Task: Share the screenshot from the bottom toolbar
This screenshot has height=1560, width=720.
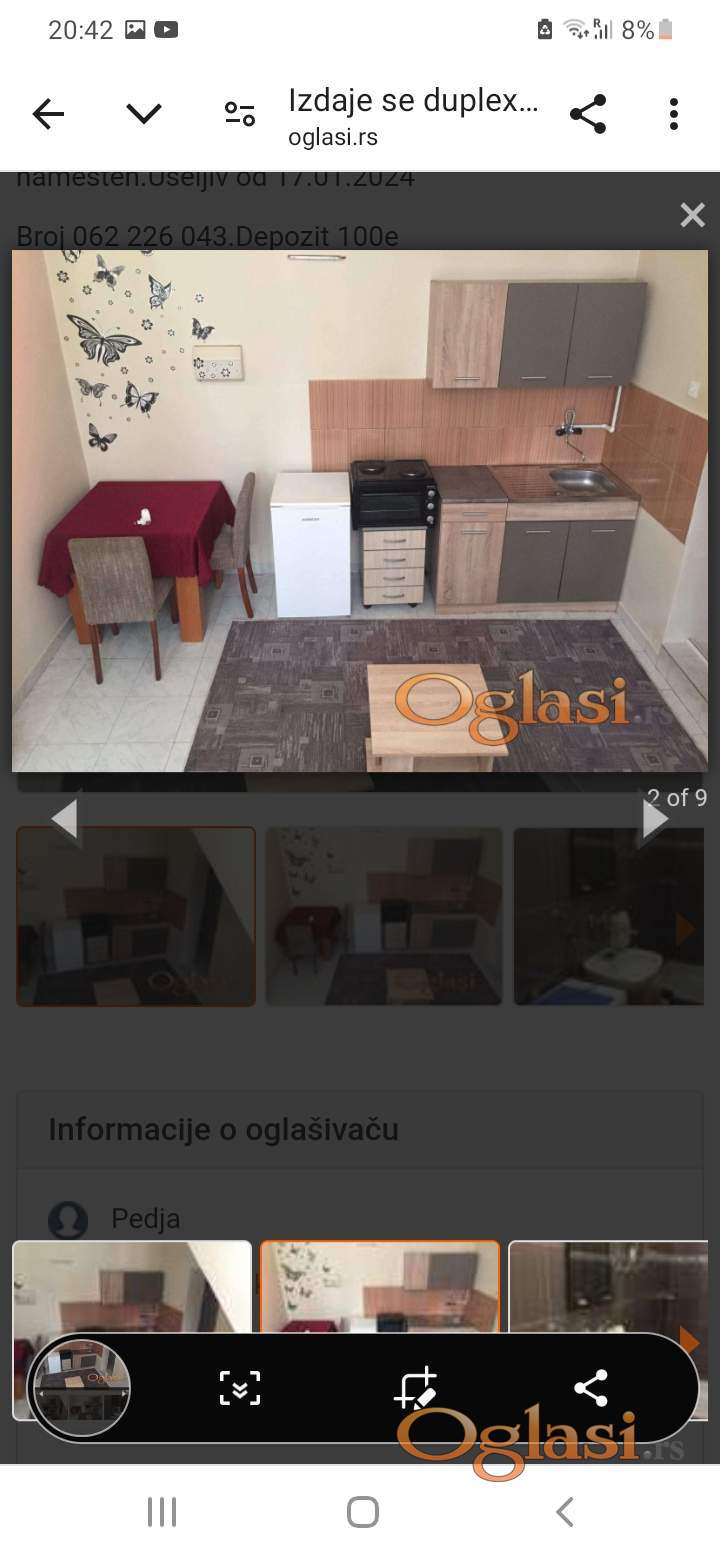Action: tap(591, 1388)
